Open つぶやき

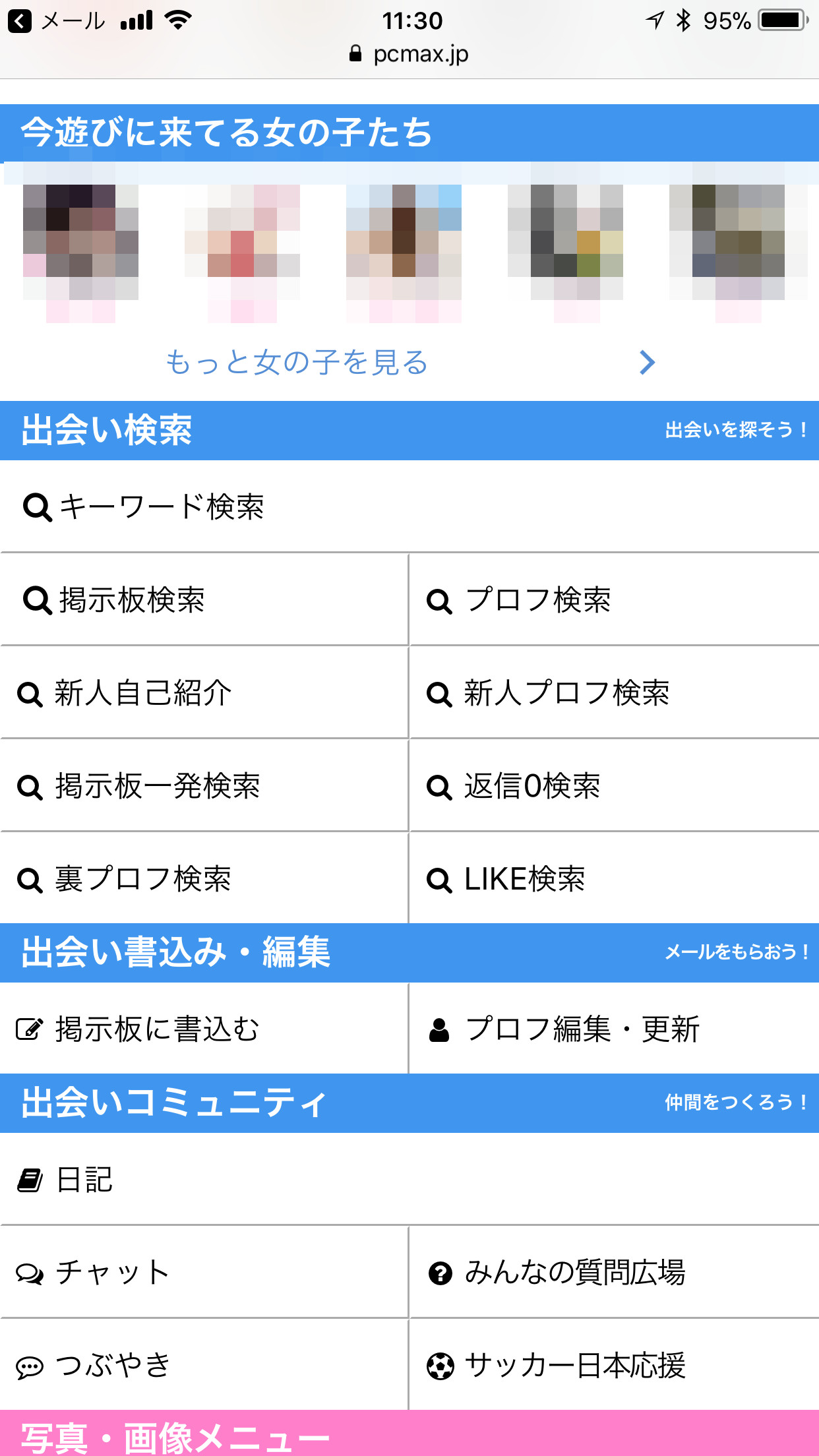pos(112,1366)
